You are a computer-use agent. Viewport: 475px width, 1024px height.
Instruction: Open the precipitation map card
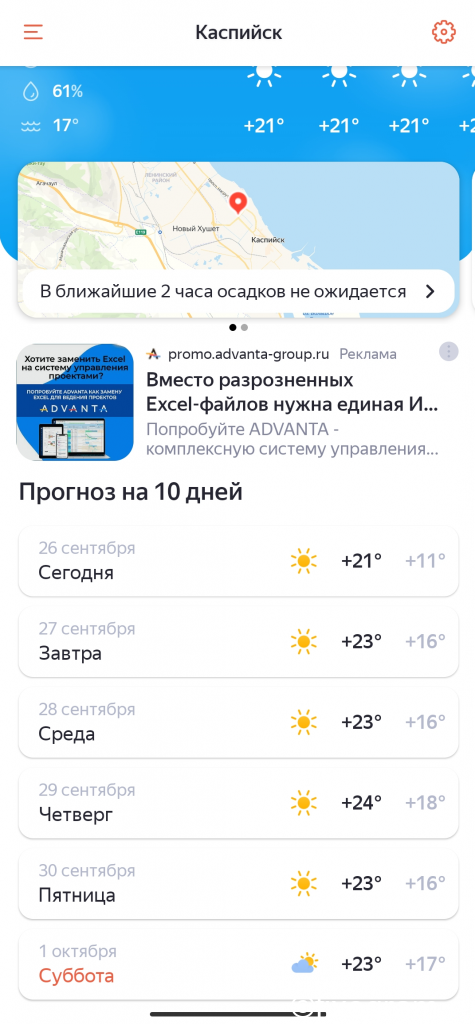pyautogui.click(x=238, y=240)
